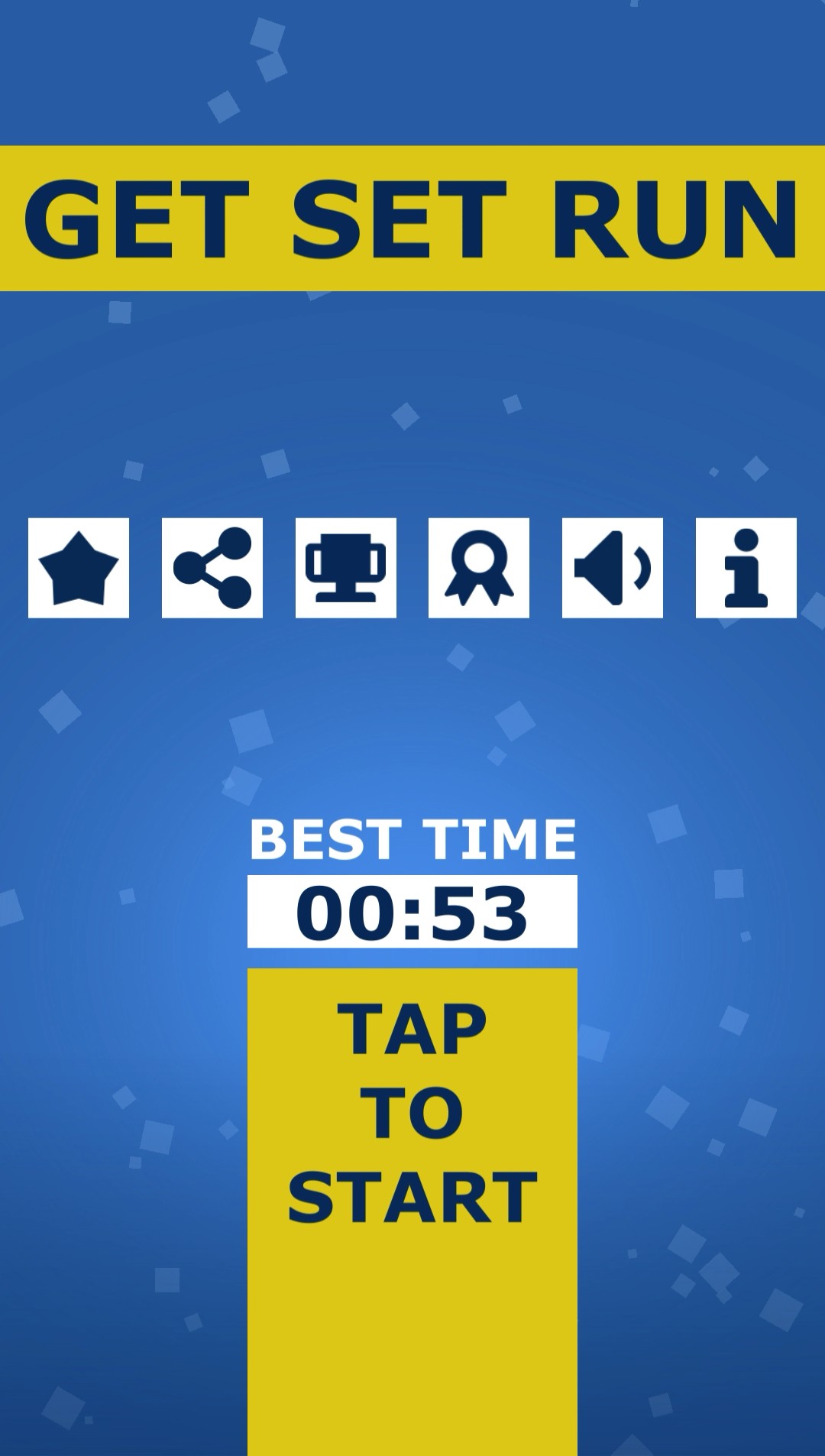Tap to Start the run
This screenshot has height=1456, width=825.
pos(412,1212)
